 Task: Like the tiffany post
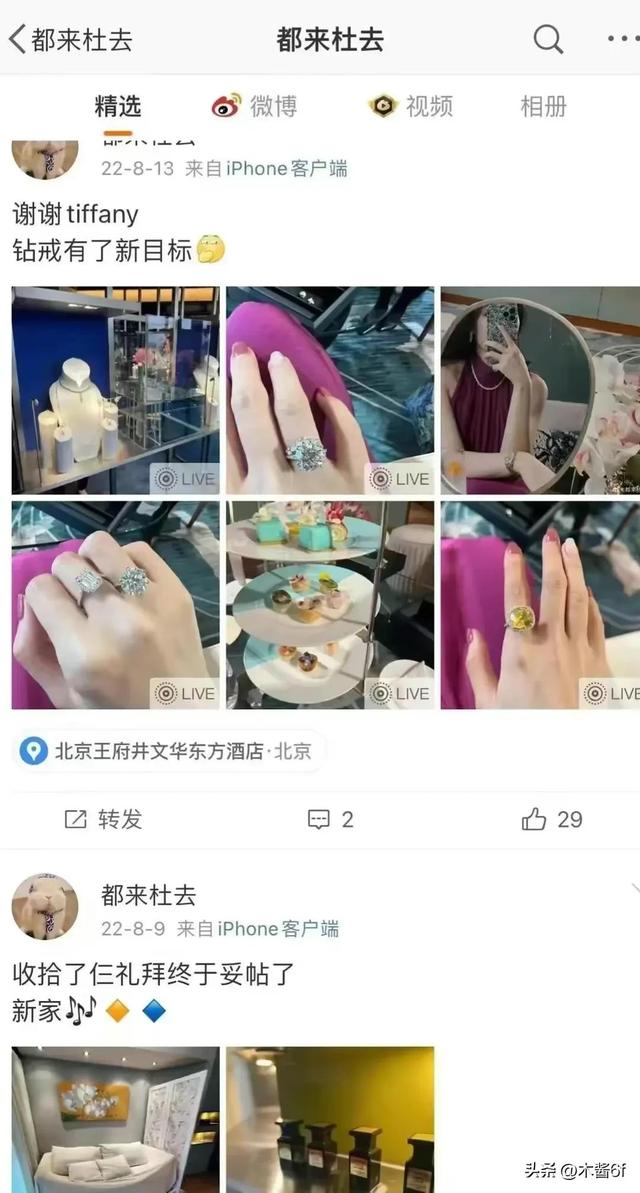pyautogui.click(x=552, y=819)
